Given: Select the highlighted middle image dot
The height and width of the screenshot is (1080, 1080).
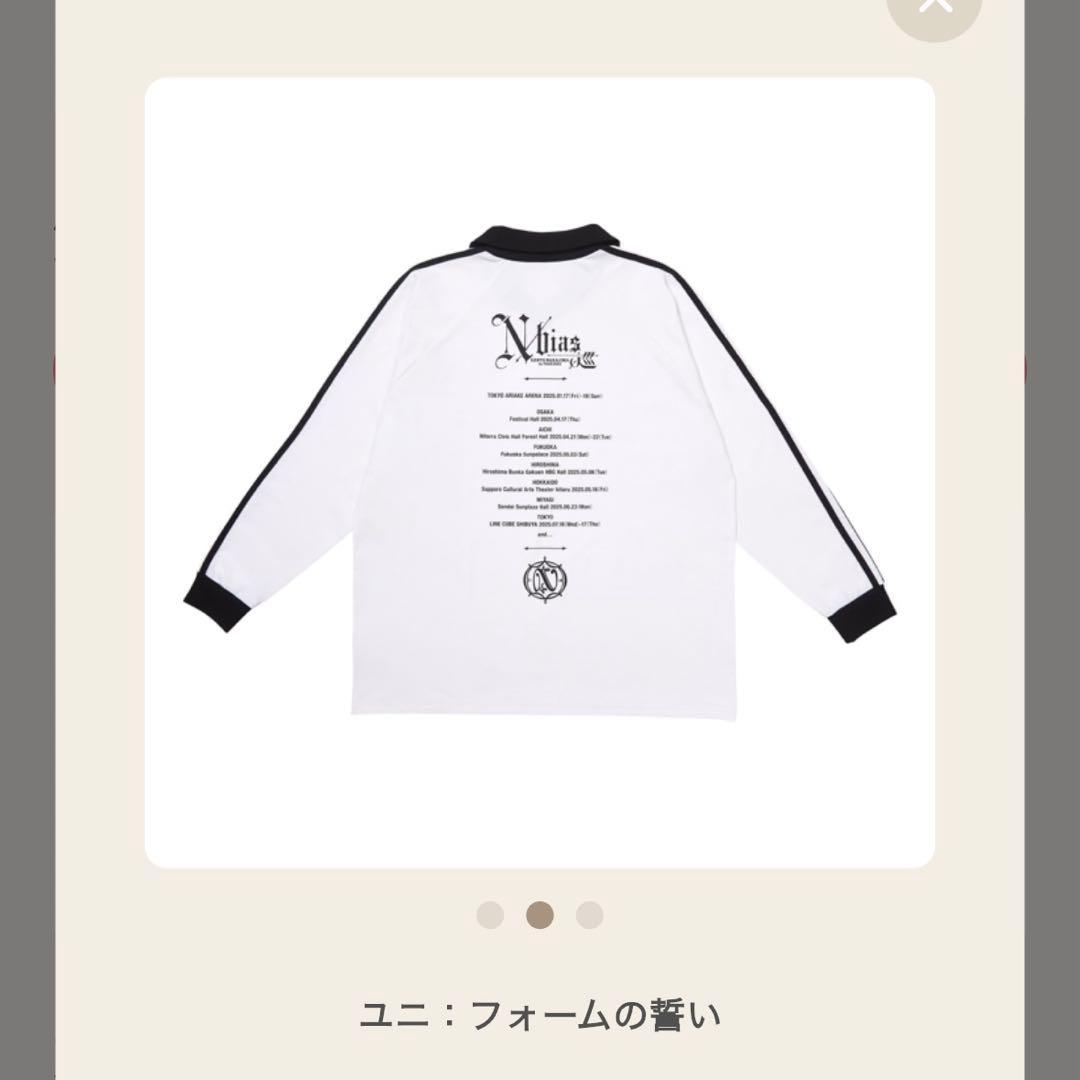Looking at the screenshot, I should pos(540,915).
